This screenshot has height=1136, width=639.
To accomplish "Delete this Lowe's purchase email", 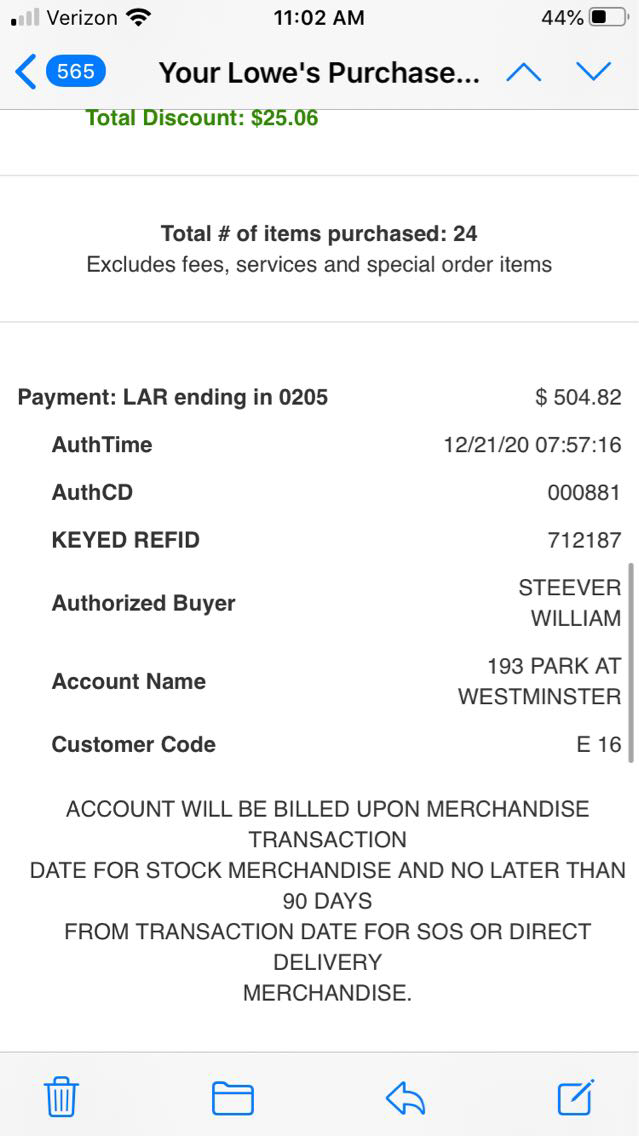I will pos(61,1097).
